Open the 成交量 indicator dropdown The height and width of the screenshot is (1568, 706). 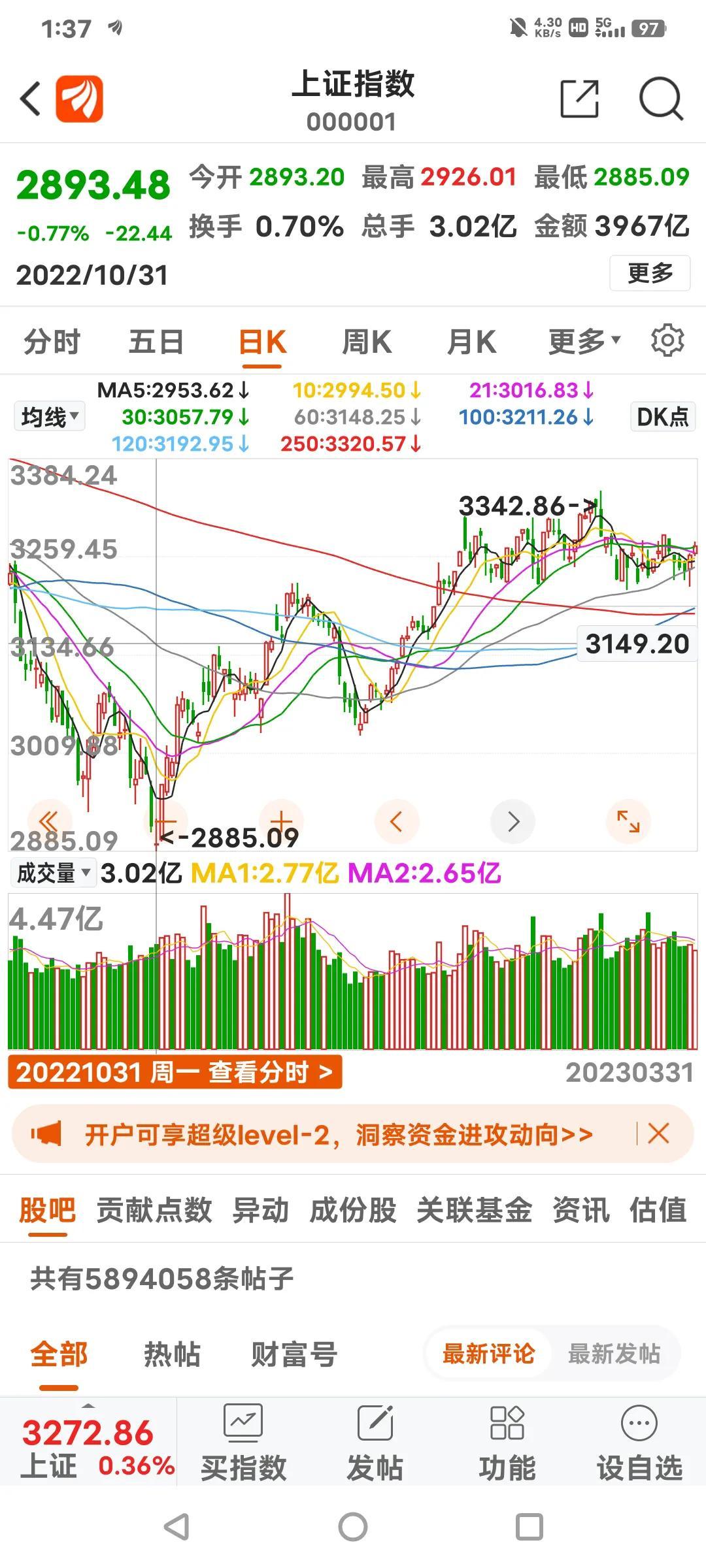click(x=52, y=873)
